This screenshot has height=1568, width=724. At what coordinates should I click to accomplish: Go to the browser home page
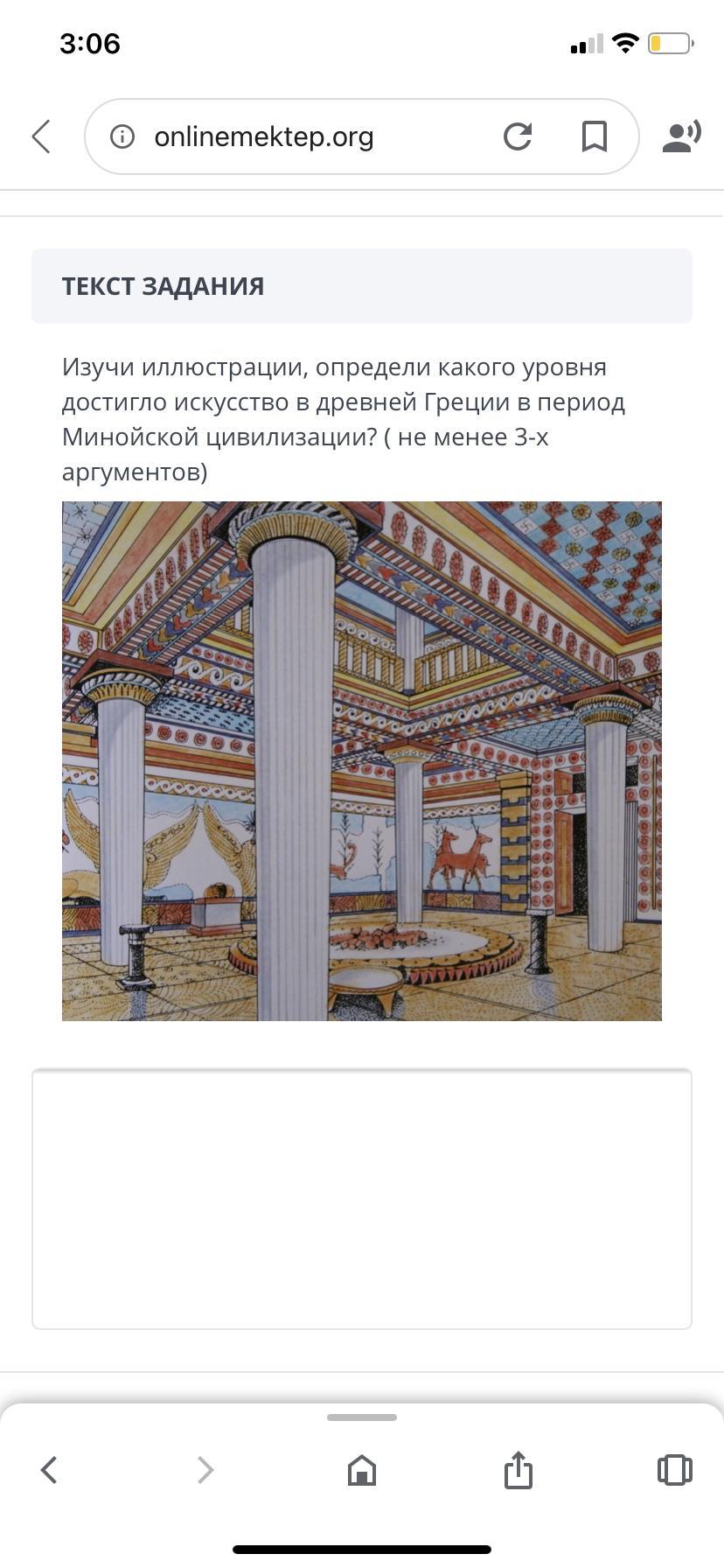point(362,1470)
